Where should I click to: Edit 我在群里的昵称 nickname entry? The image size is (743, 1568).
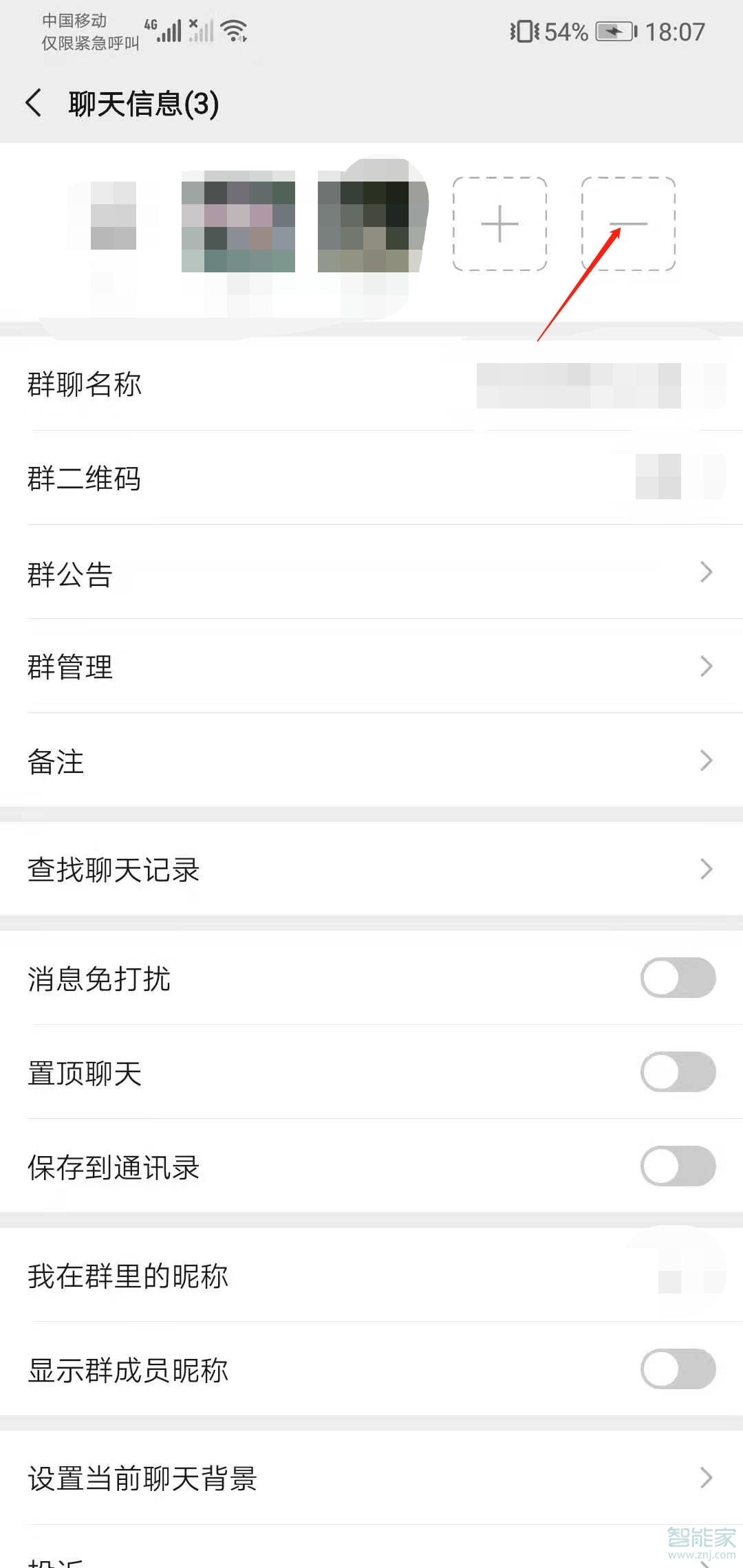(371, 1276)
